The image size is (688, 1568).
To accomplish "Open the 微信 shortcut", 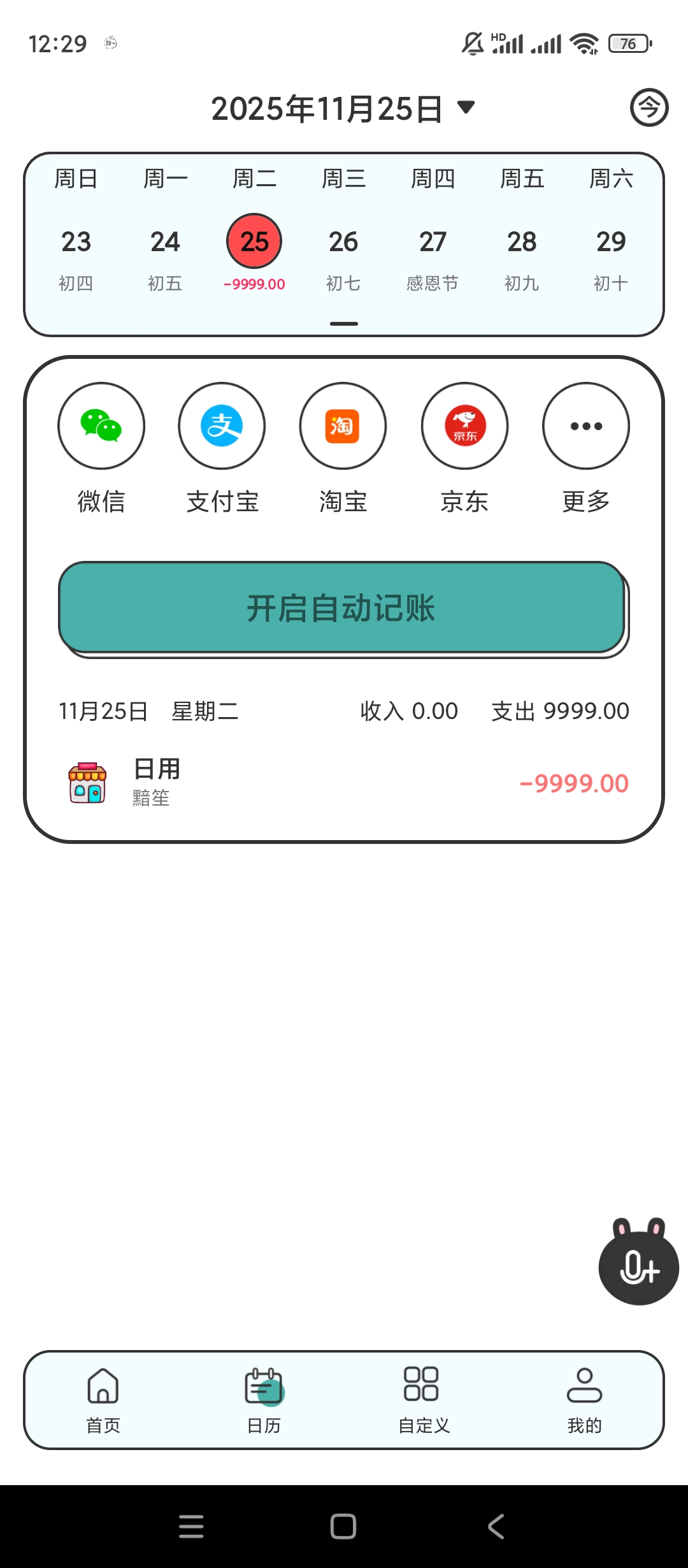I will [x=101, y=426].
